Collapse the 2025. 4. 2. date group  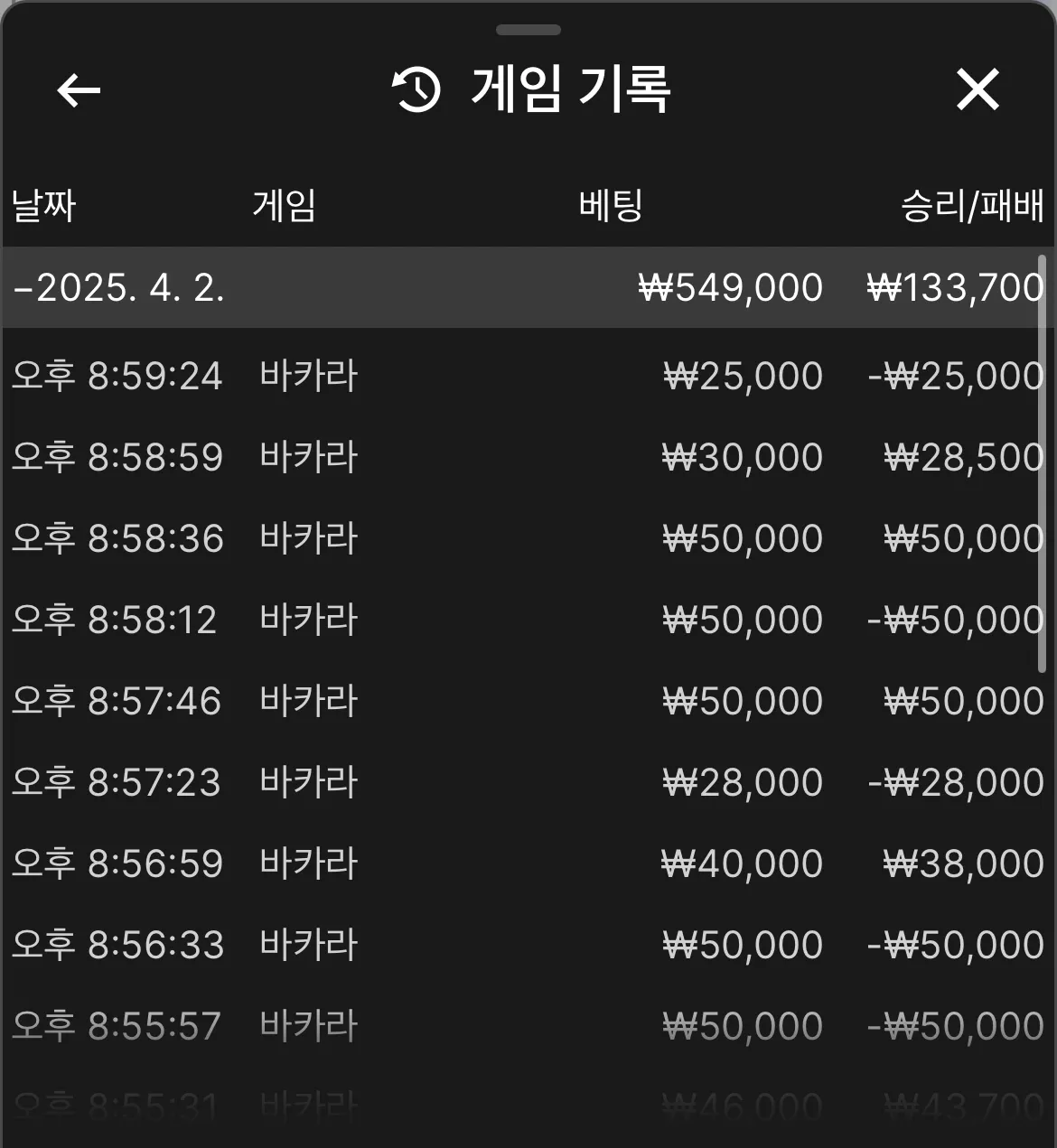pyautogui.click(x=528, y=287)
